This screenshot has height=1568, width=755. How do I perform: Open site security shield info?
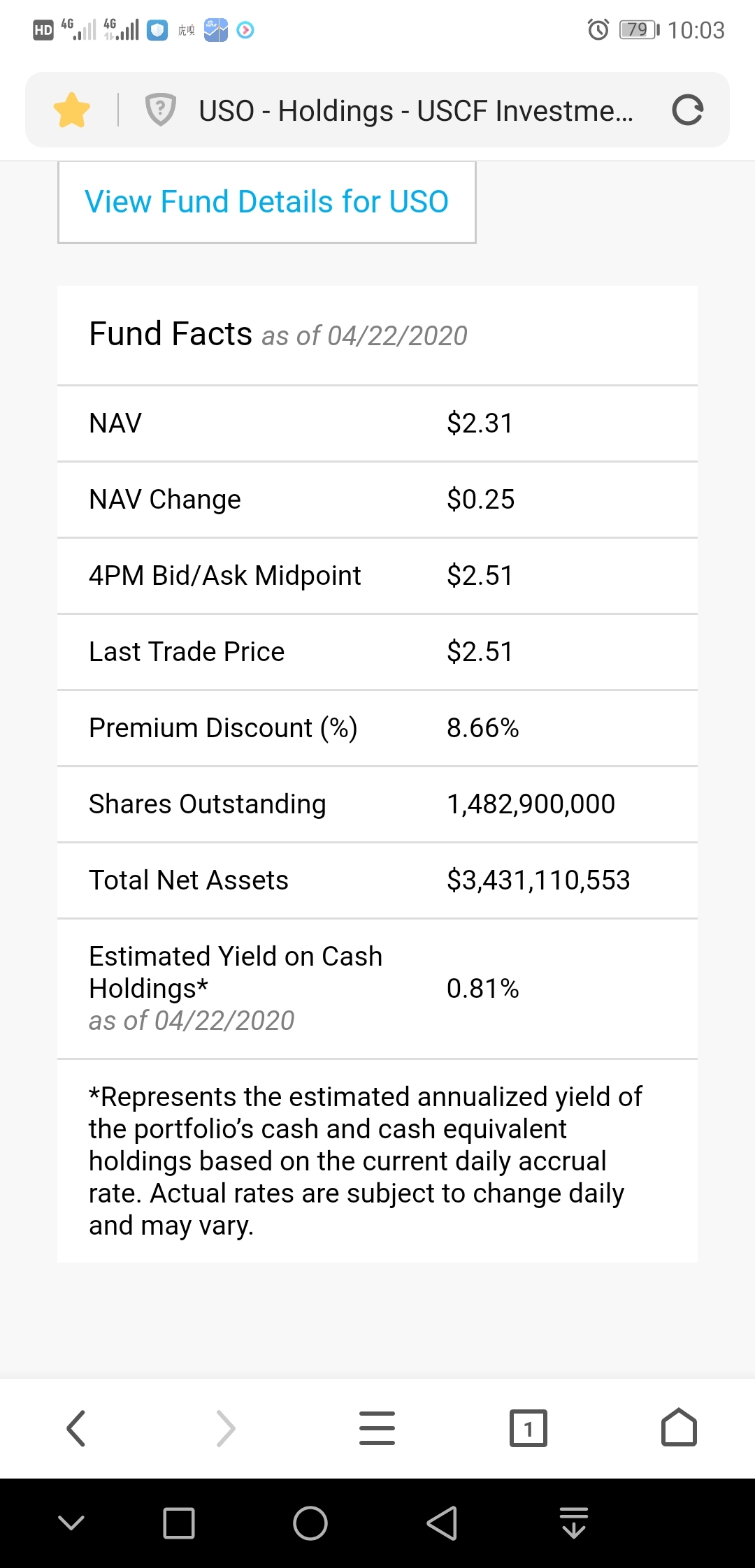point(160,110)
